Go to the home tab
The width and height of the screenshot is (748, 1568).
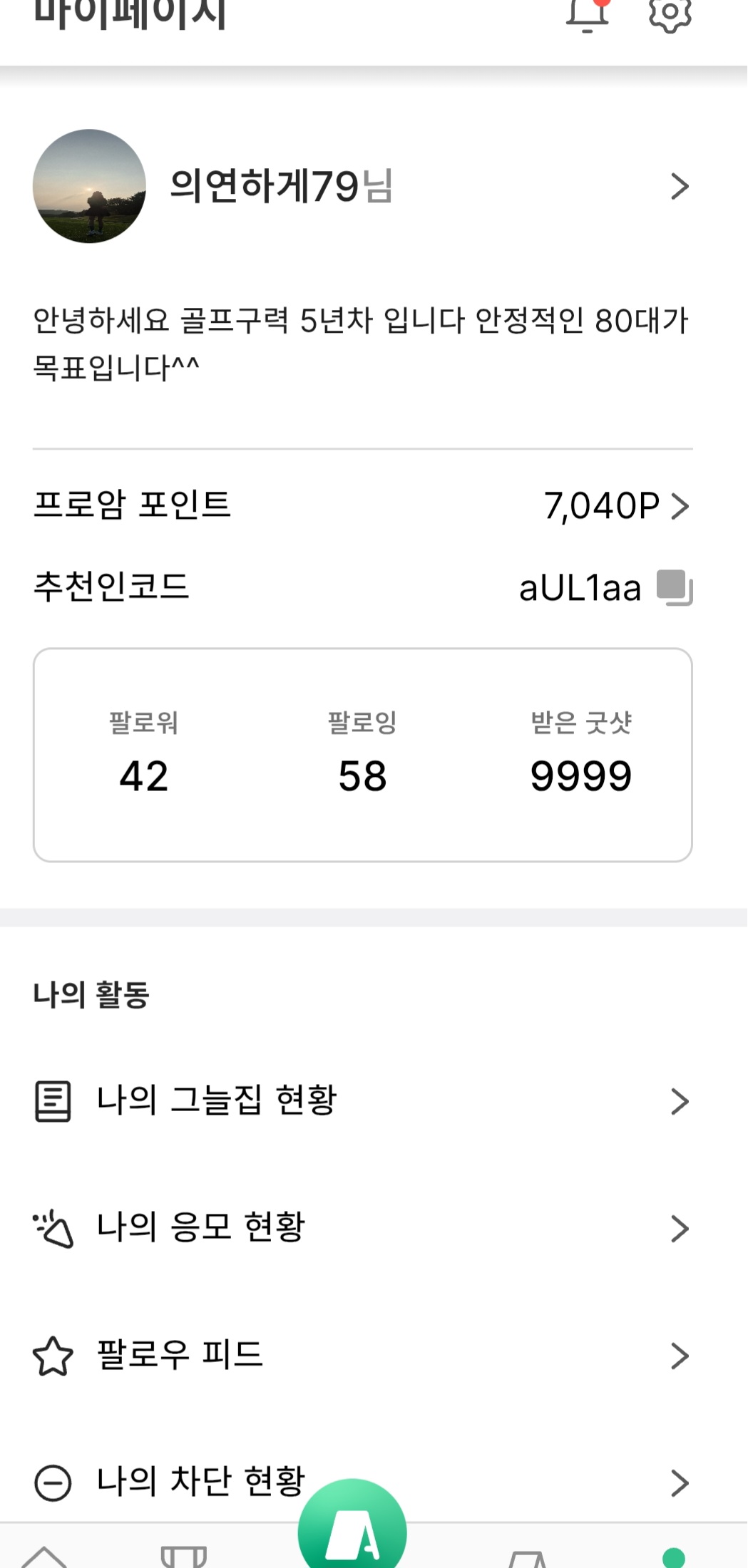pos(44,1557)
